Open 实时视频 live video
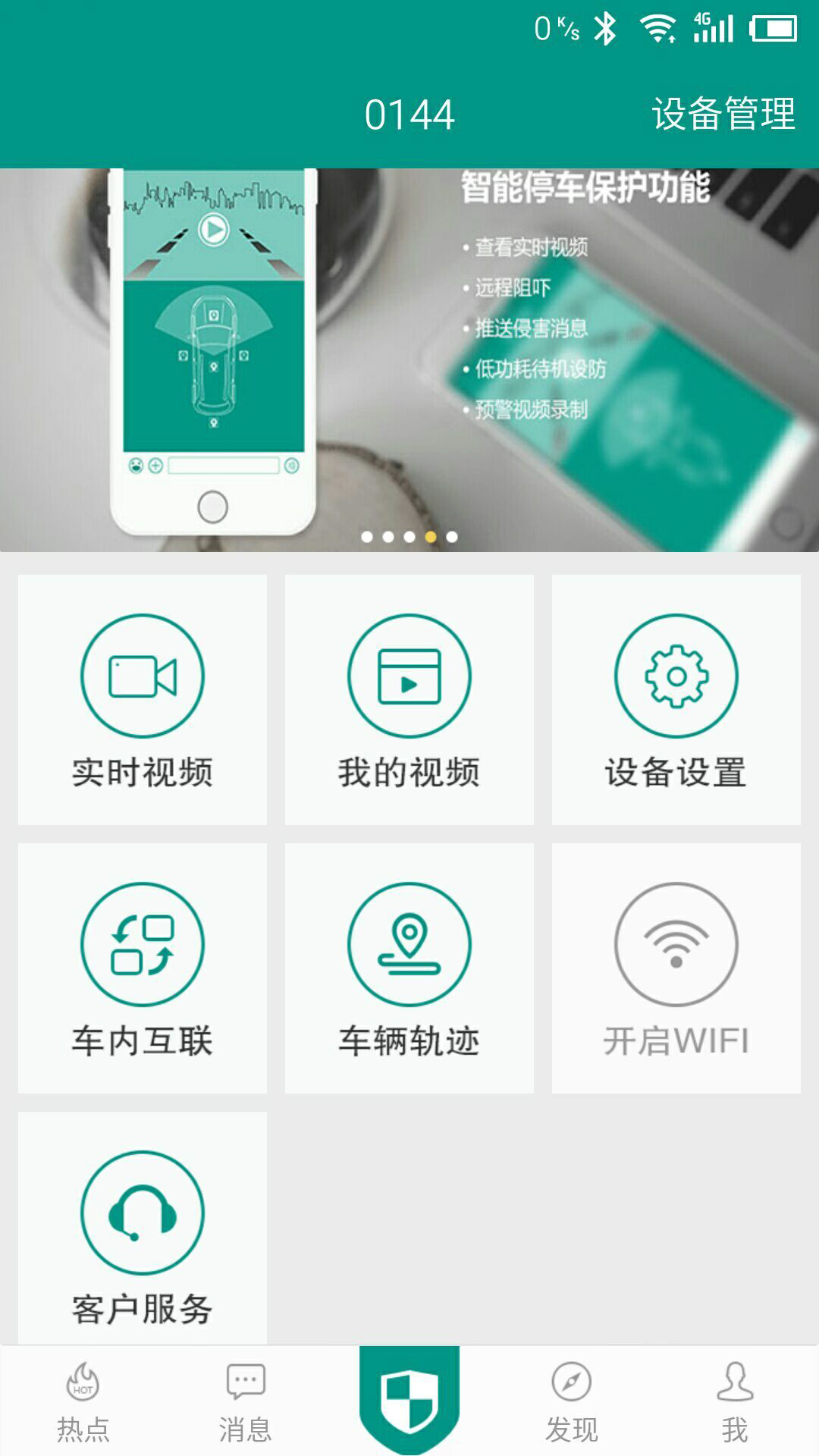 143,699
